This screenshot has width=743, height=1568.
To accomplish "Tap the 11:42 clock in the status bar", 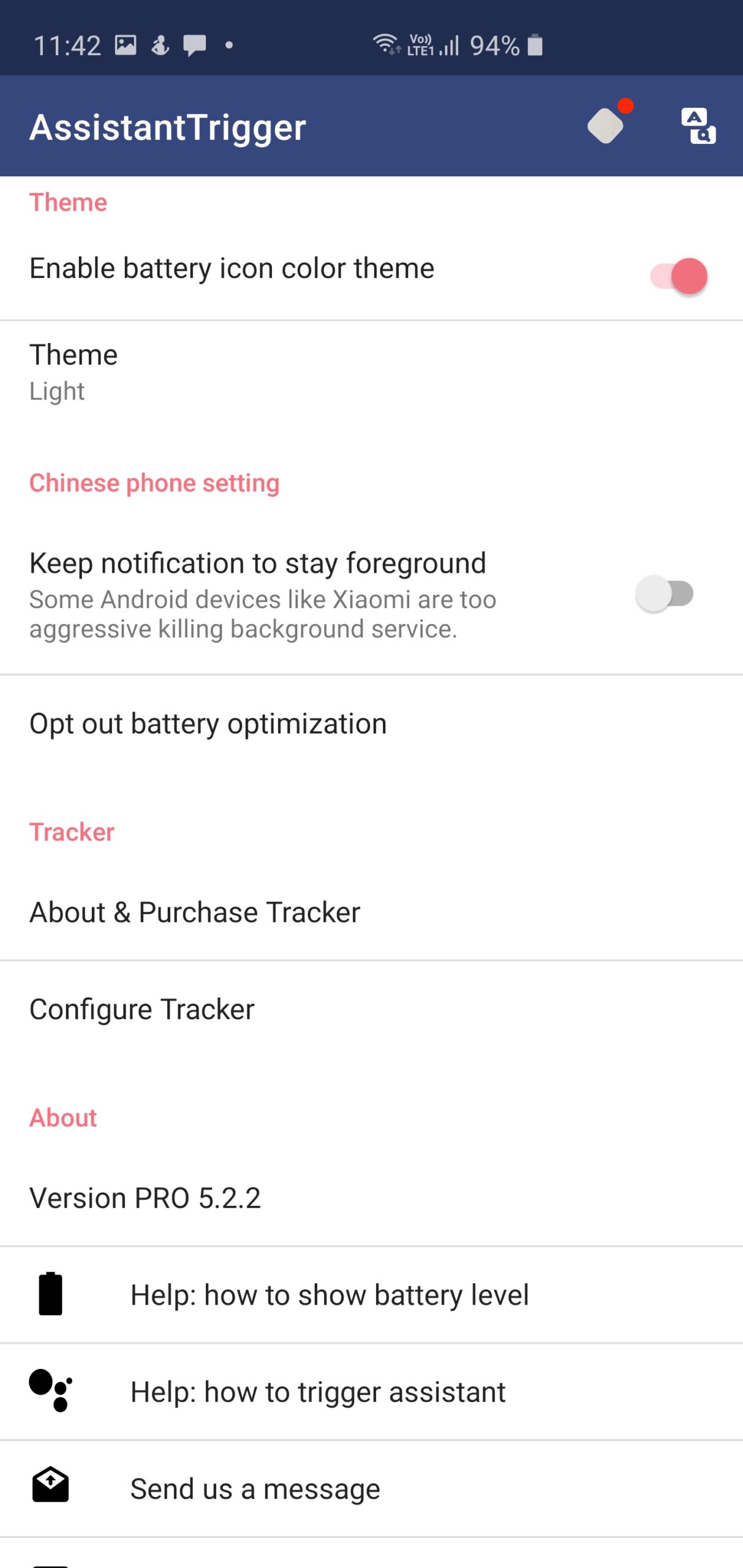I will (66, 43).
